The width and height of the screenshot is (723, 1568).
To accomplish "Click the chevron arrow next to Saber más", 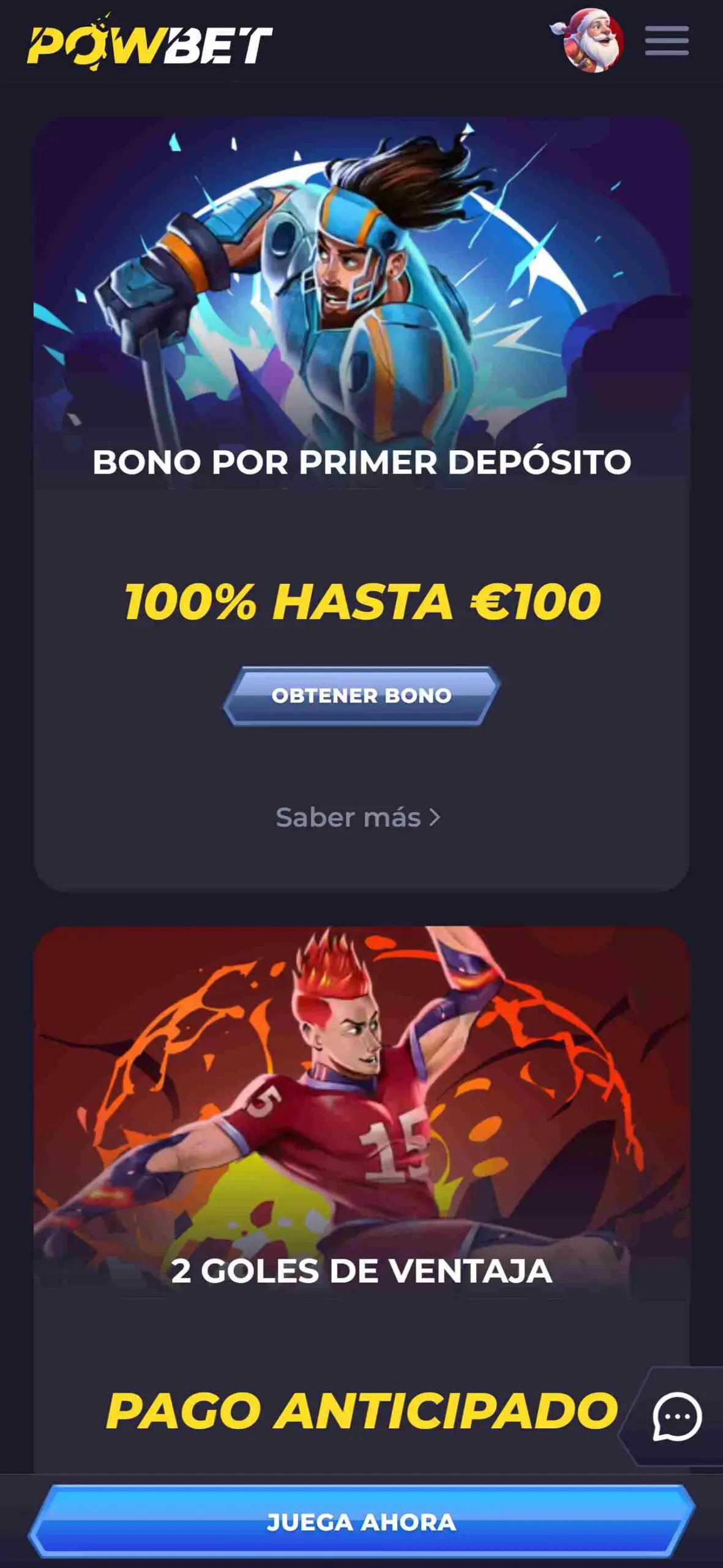I will (x=435, y=817).
